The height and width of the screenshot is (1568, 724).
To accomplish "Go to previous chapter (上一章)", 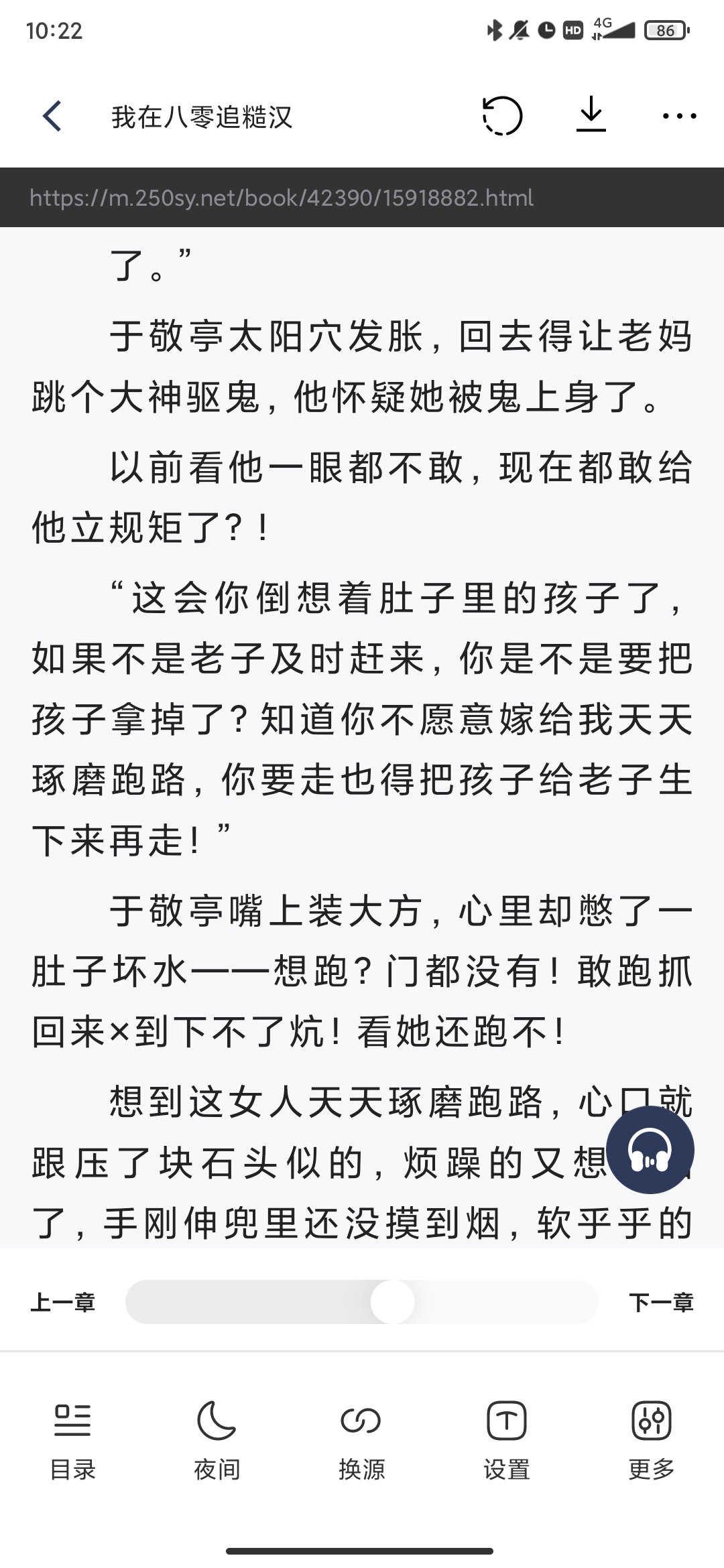I will 63,1302.
